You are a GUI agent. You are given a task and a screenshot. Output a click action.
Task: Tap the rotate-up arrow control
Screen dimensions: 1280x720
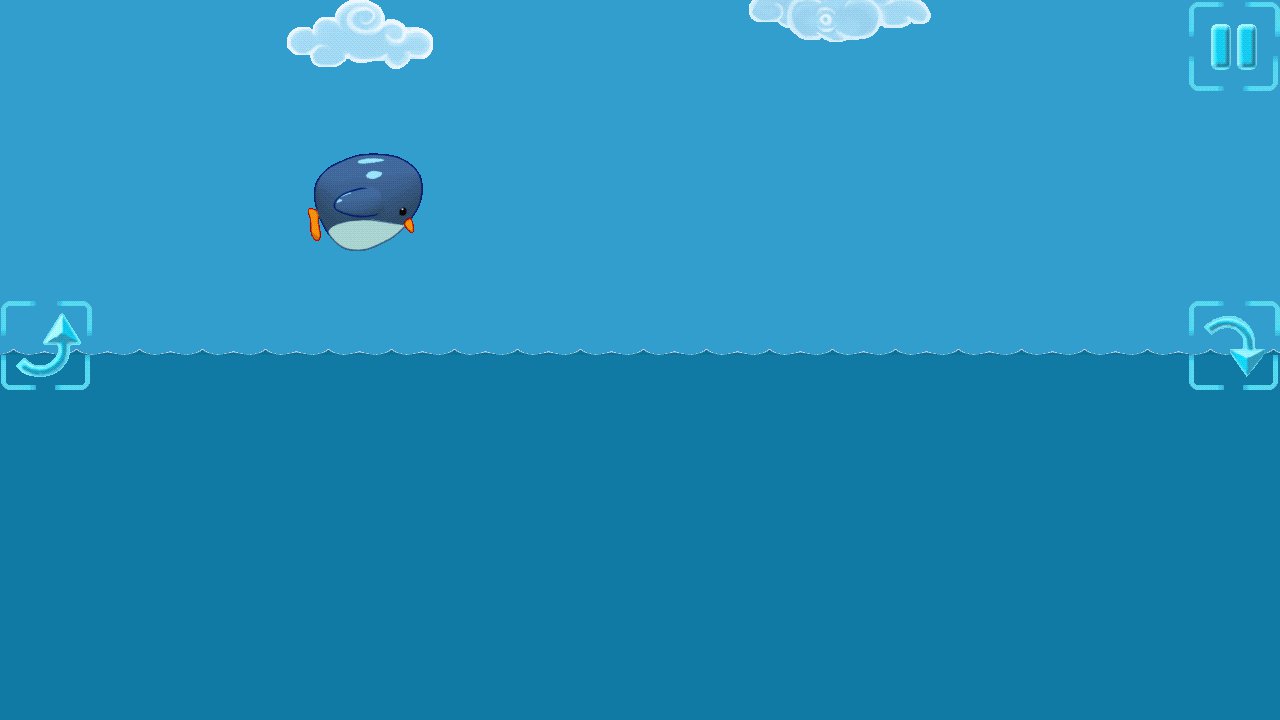coord(46,345)
